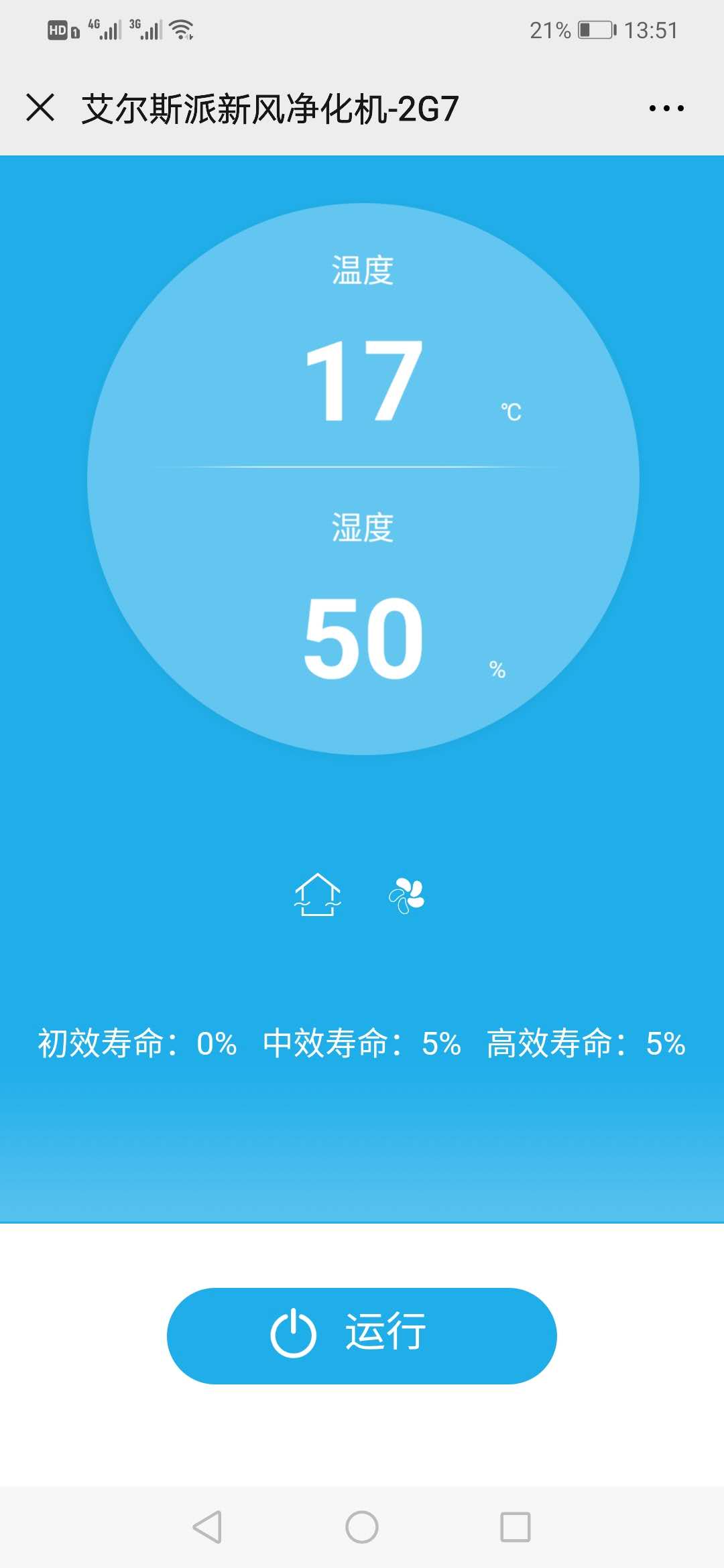Open the Wi-Fi status icon
Screen dimensions: 724x1568
(181, 28)
